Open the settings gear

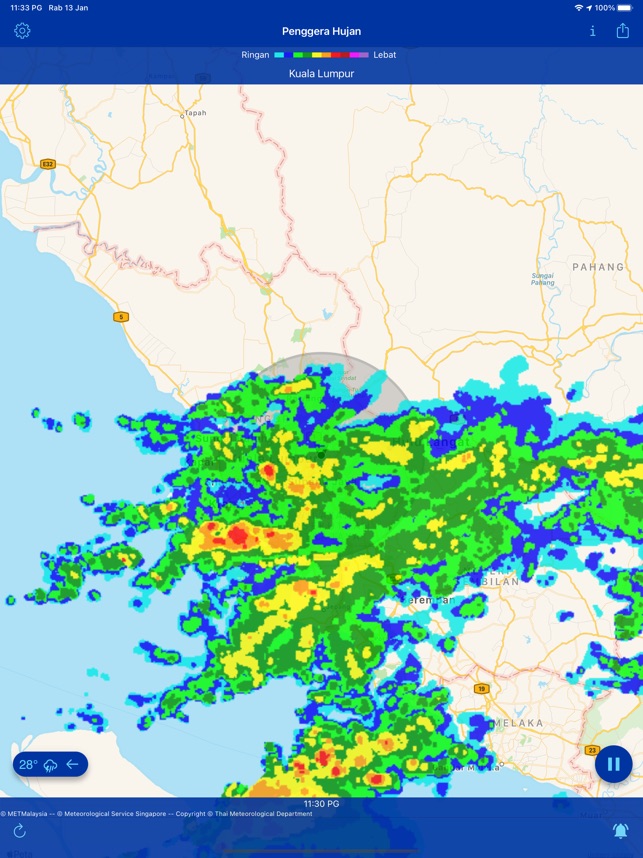click(22, 31)
